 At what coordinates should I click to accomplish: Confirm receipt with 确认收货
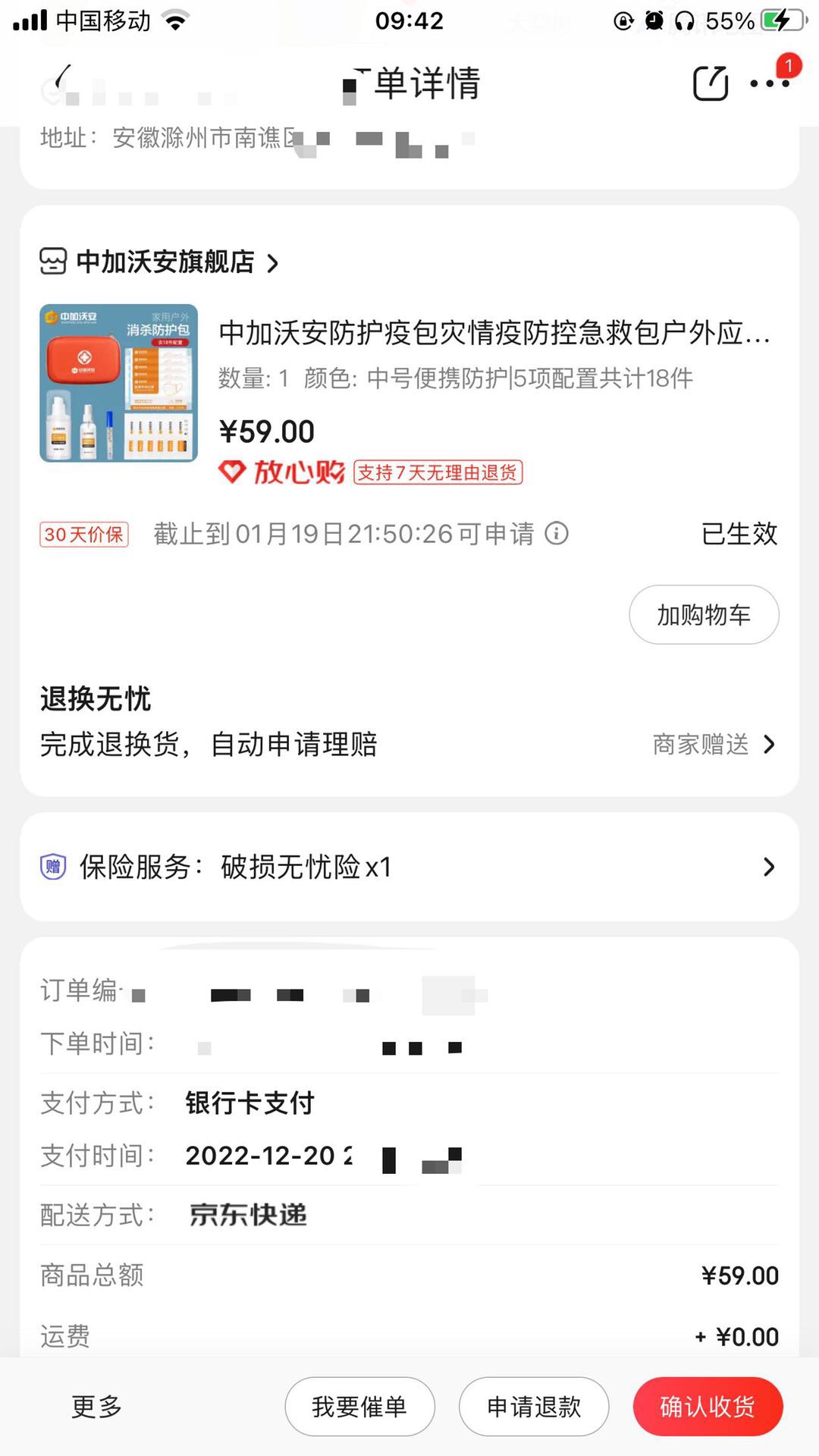708,1407
